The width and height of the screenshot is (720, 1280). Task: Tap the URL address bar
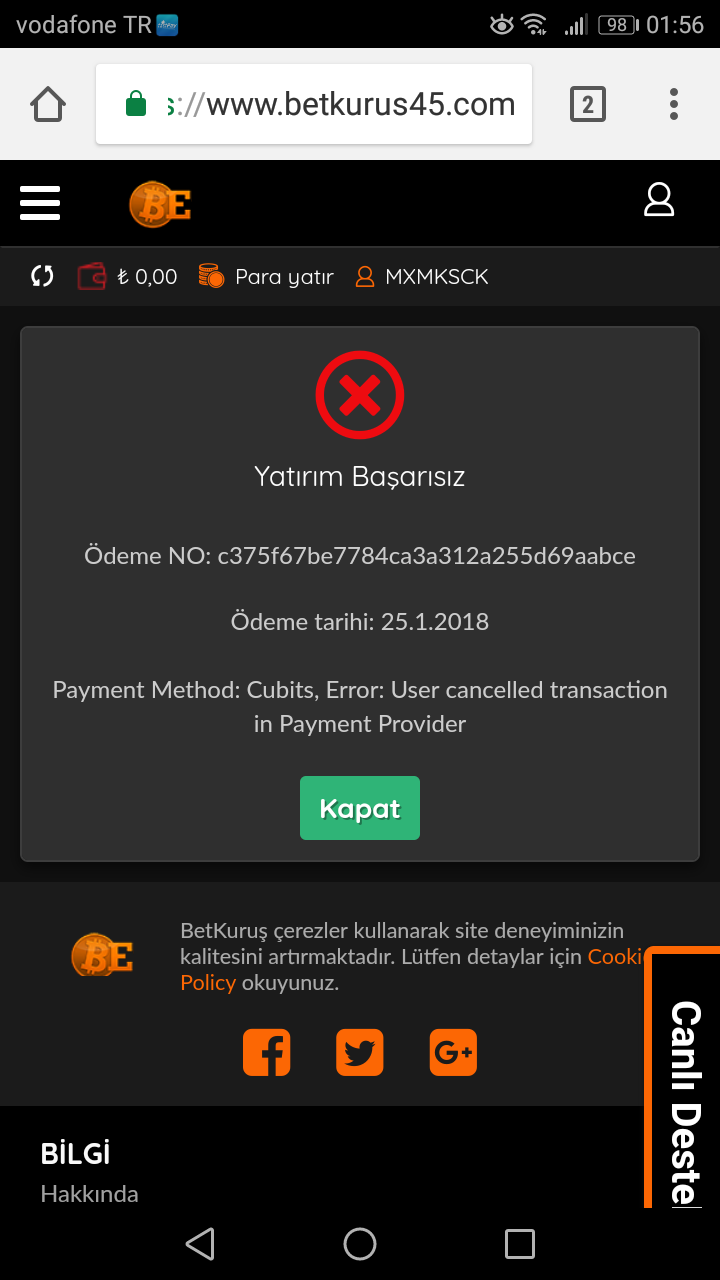314,104
